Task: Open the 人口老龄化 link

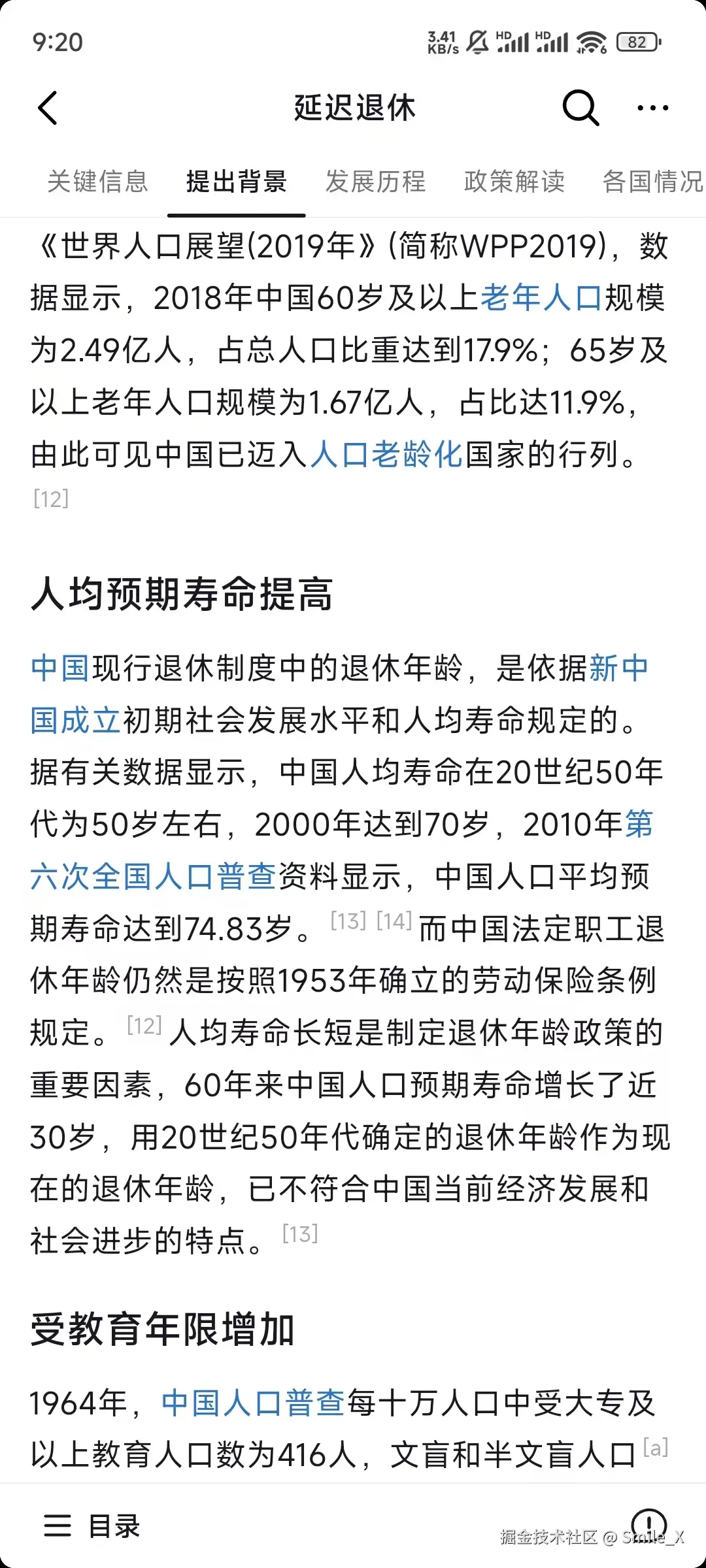Action: [386, 455]
